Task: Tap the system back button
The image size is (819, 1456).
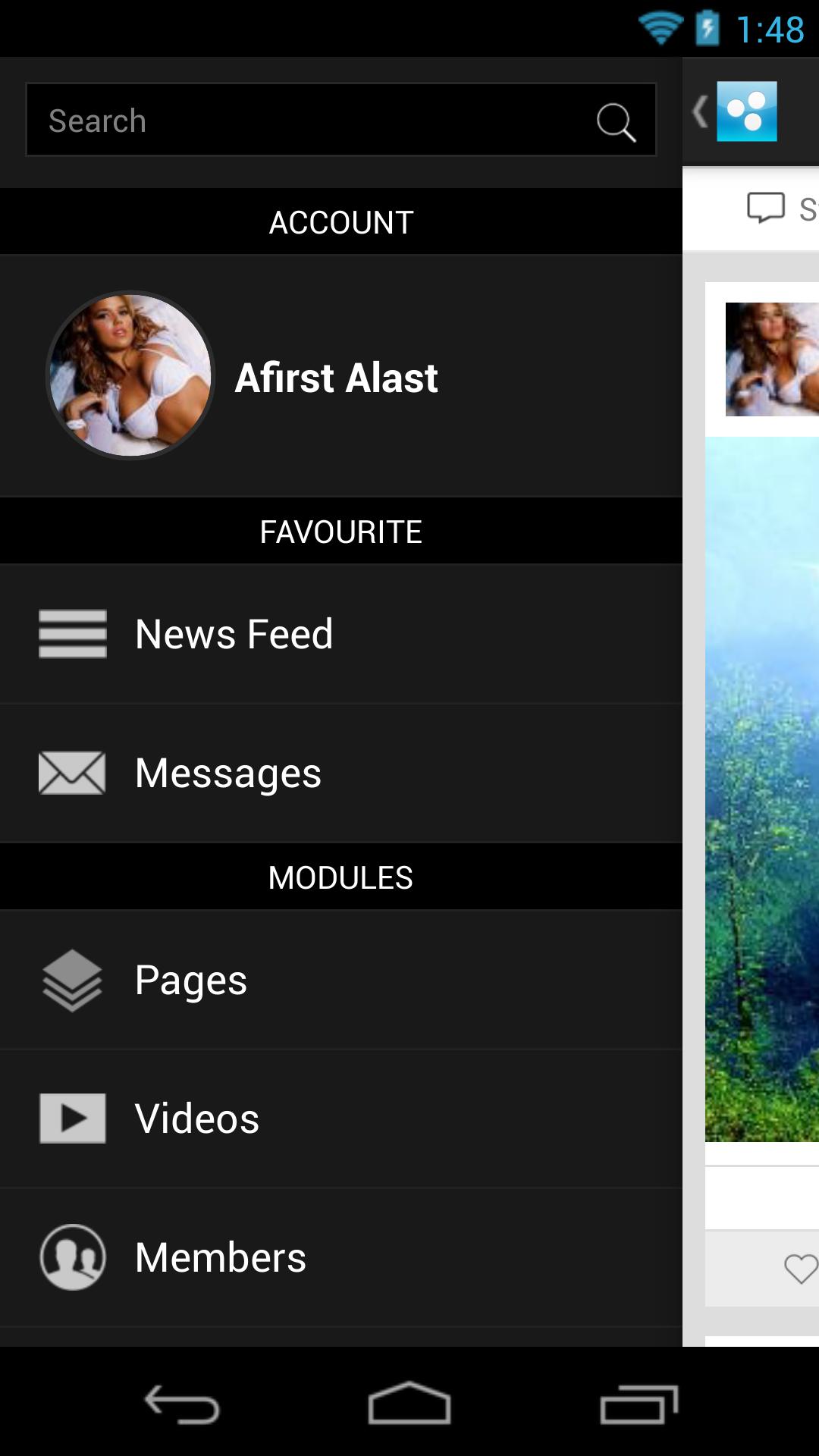Action: 182,1404
